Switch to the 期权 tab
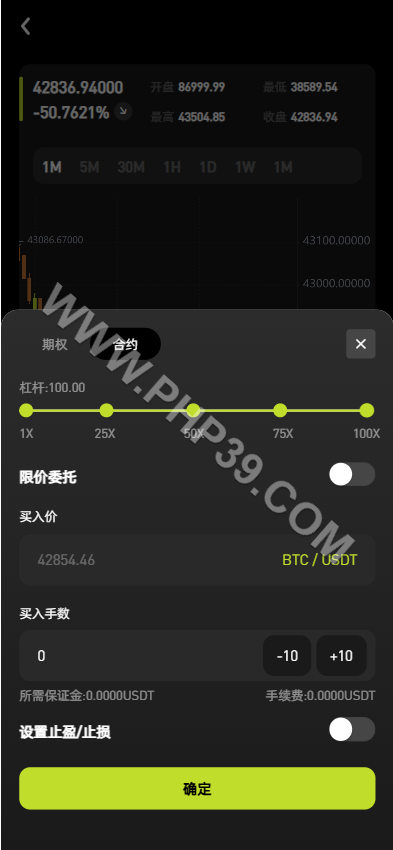 click(55, 344)
